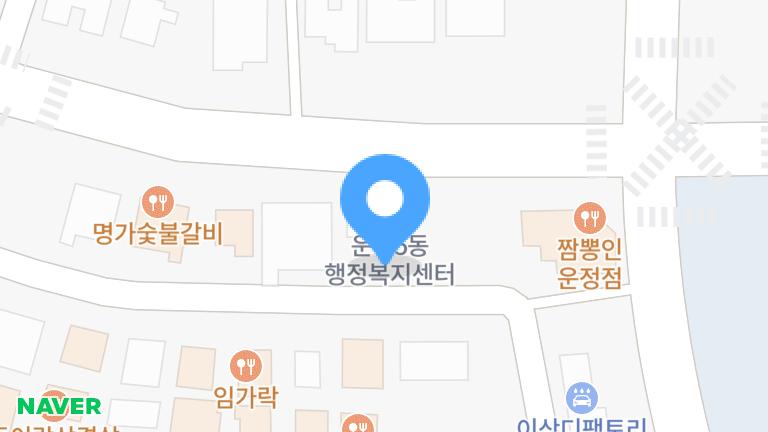Select the 짬뽕인 운정점 restaurant marker
This screenshot has width=768, height=432.
[590, 216]
